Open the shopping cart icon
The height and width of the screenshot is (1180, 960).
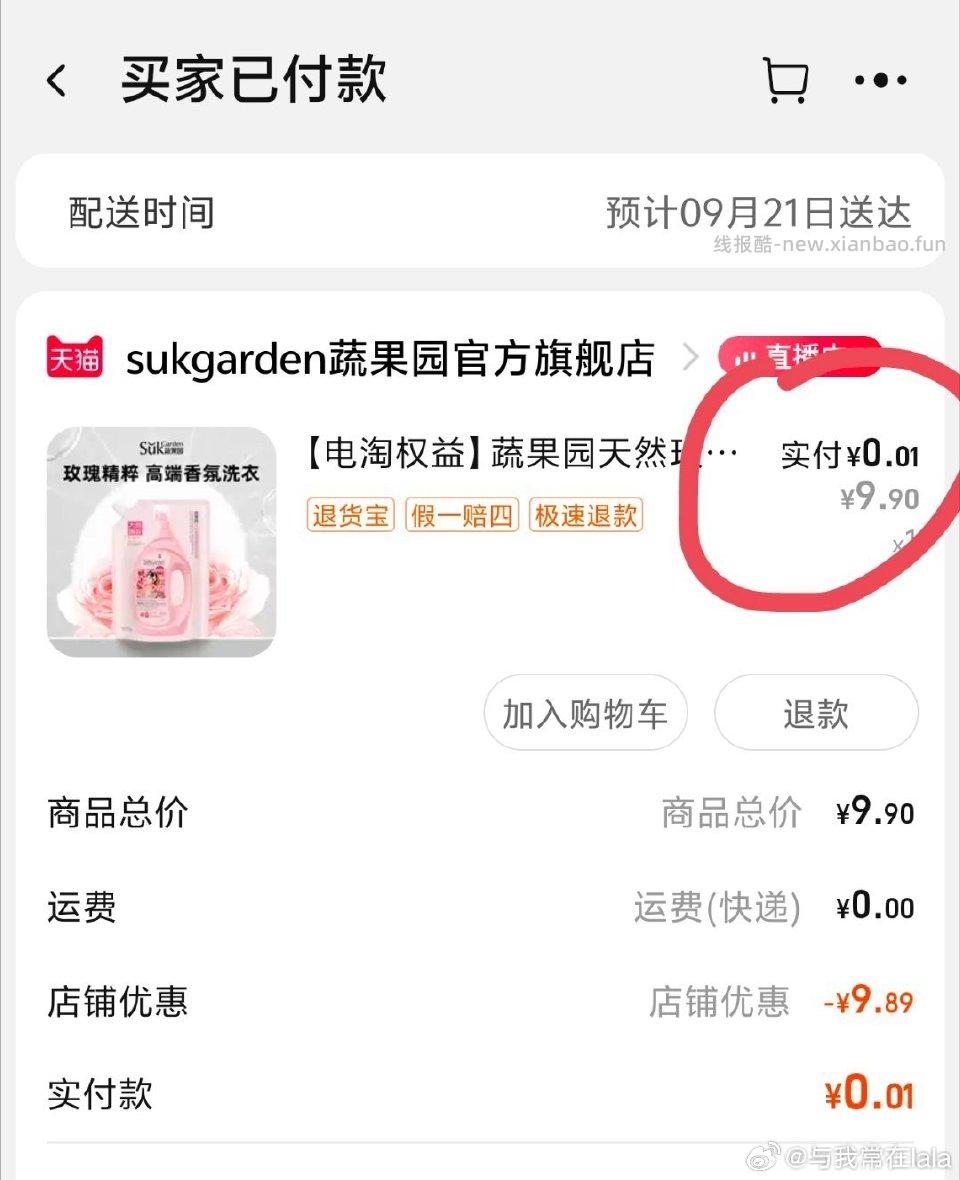pos(786,80)
